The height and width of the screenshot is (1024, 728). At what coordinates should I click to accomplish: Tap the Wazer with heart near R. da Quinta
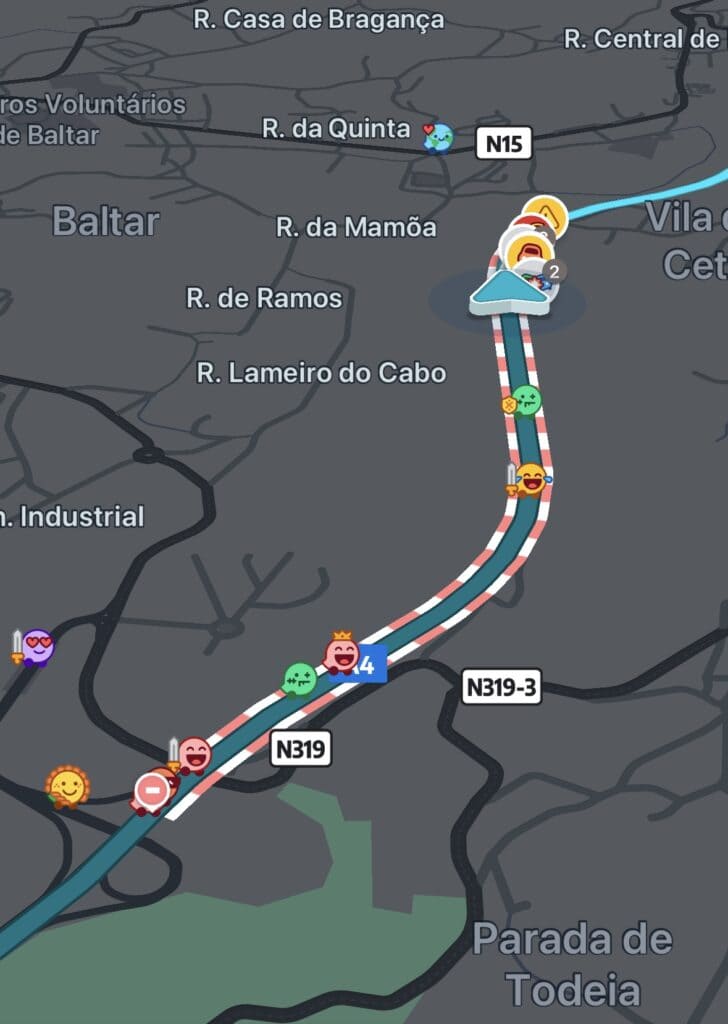coord(437,138)
